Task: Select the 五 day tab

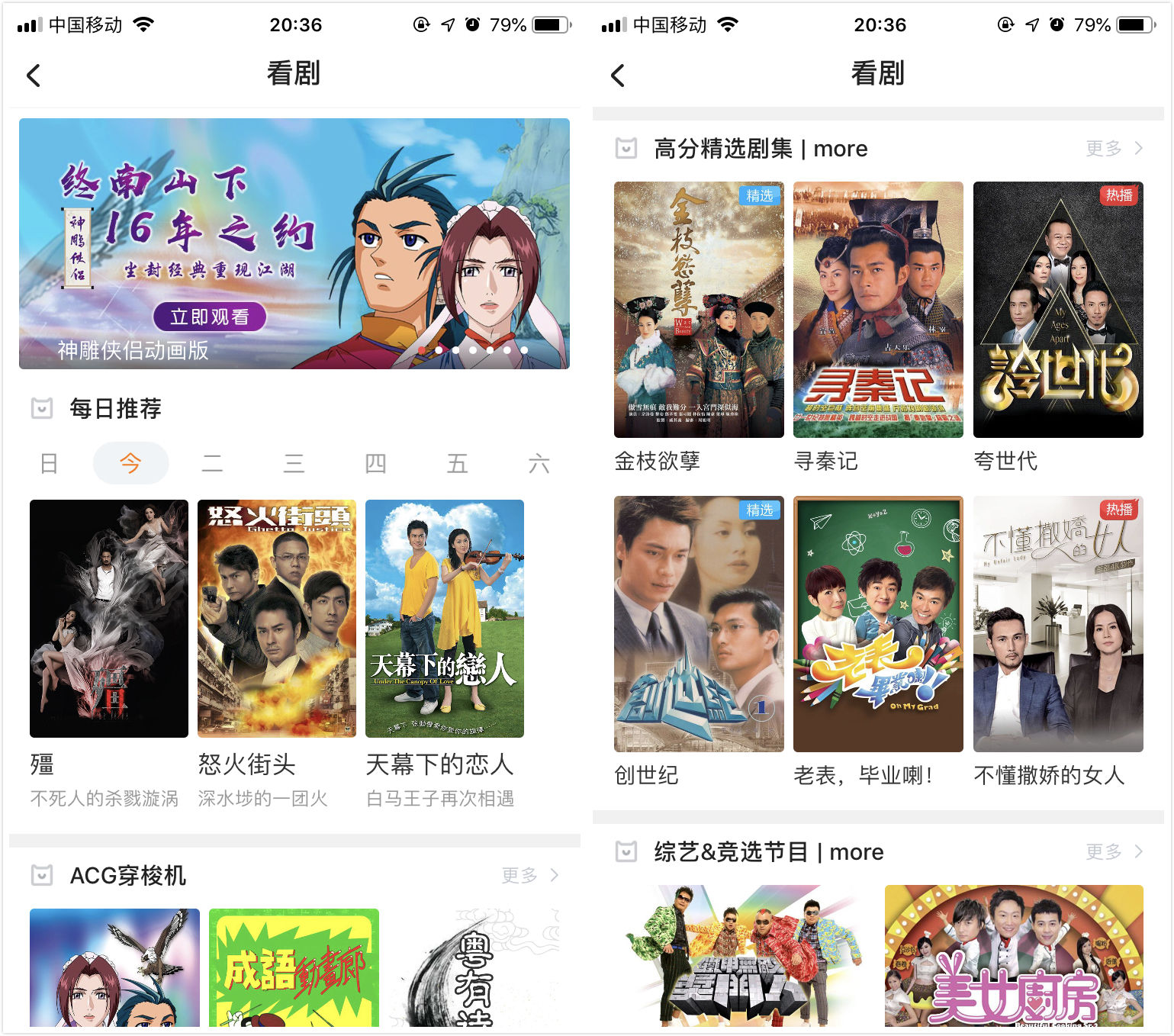Action: pyautogui.click(x=457, y=463)
